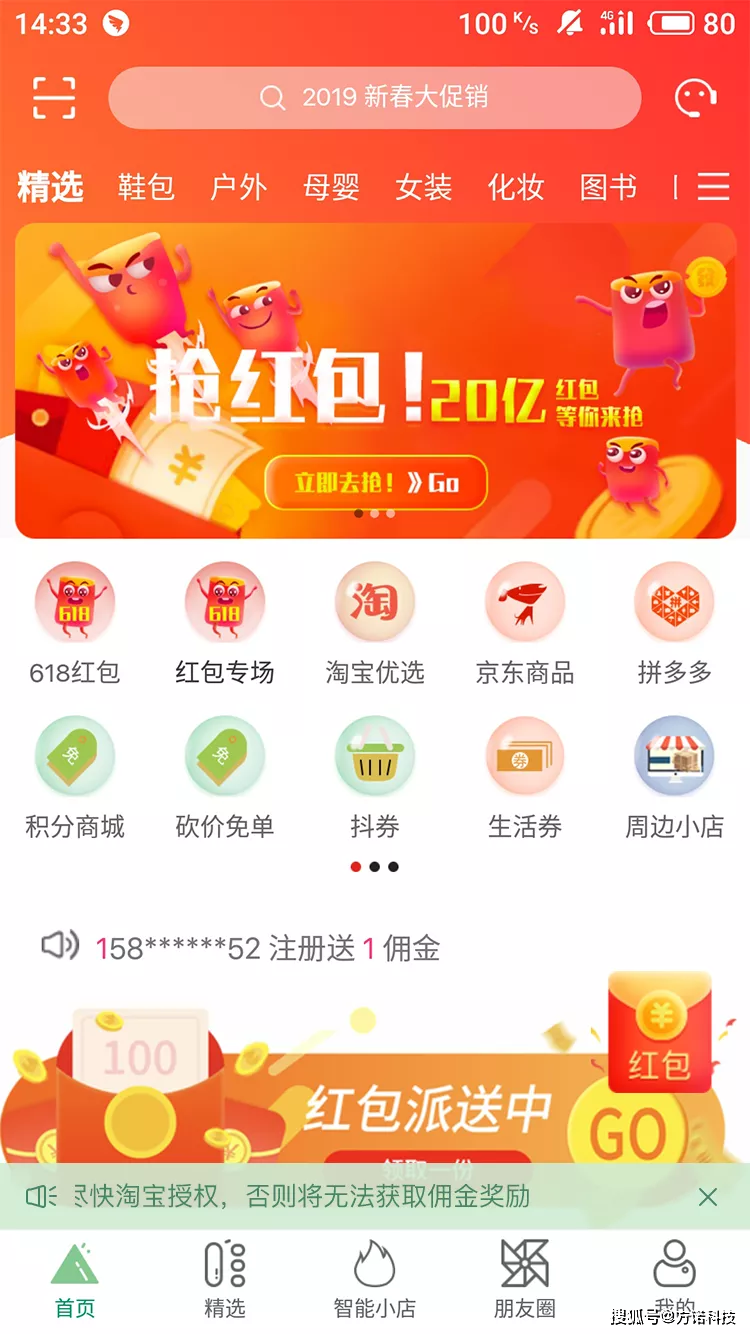This screenshot has width=750, height=1334.
Task: Switch to the 鞋包 category tab
Action: click(146, 187)
